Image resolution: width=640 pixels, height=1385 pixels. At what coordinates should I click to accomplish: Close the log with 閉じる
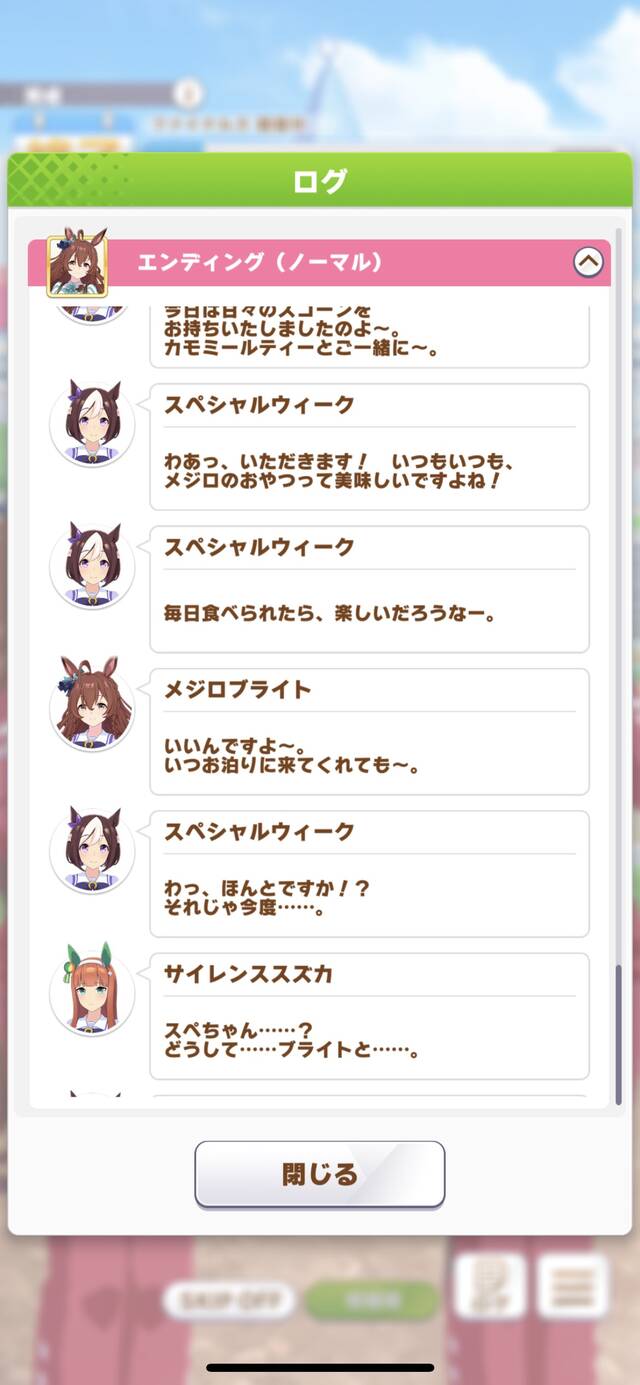click(x=319, y=1174)
